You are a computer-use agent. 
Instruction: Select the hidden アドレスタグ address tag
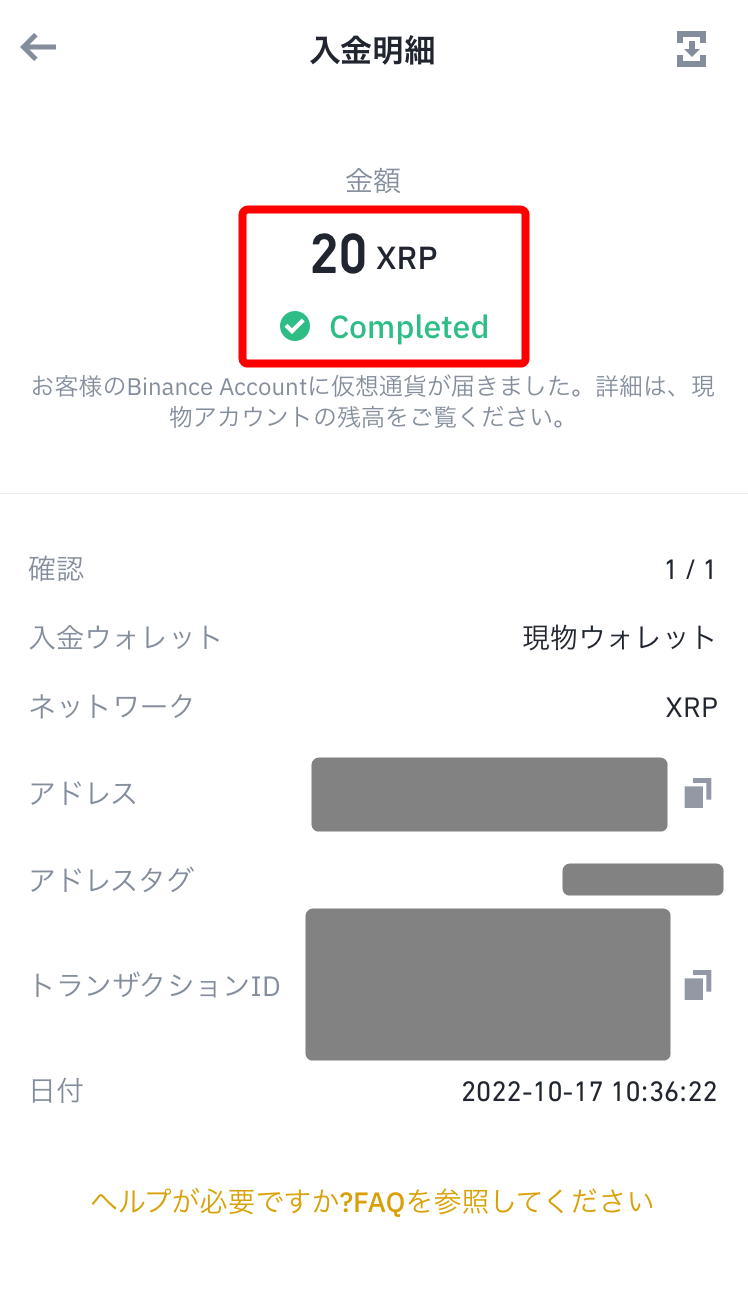[643, 879]
